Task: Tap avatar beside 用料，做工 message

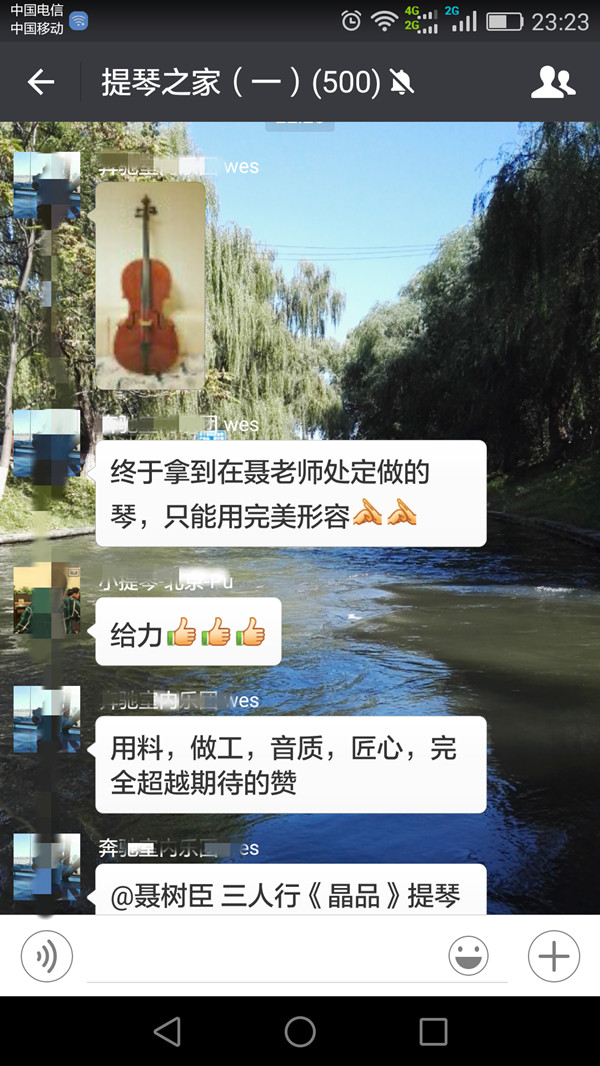Action: (x=47, y=718)
